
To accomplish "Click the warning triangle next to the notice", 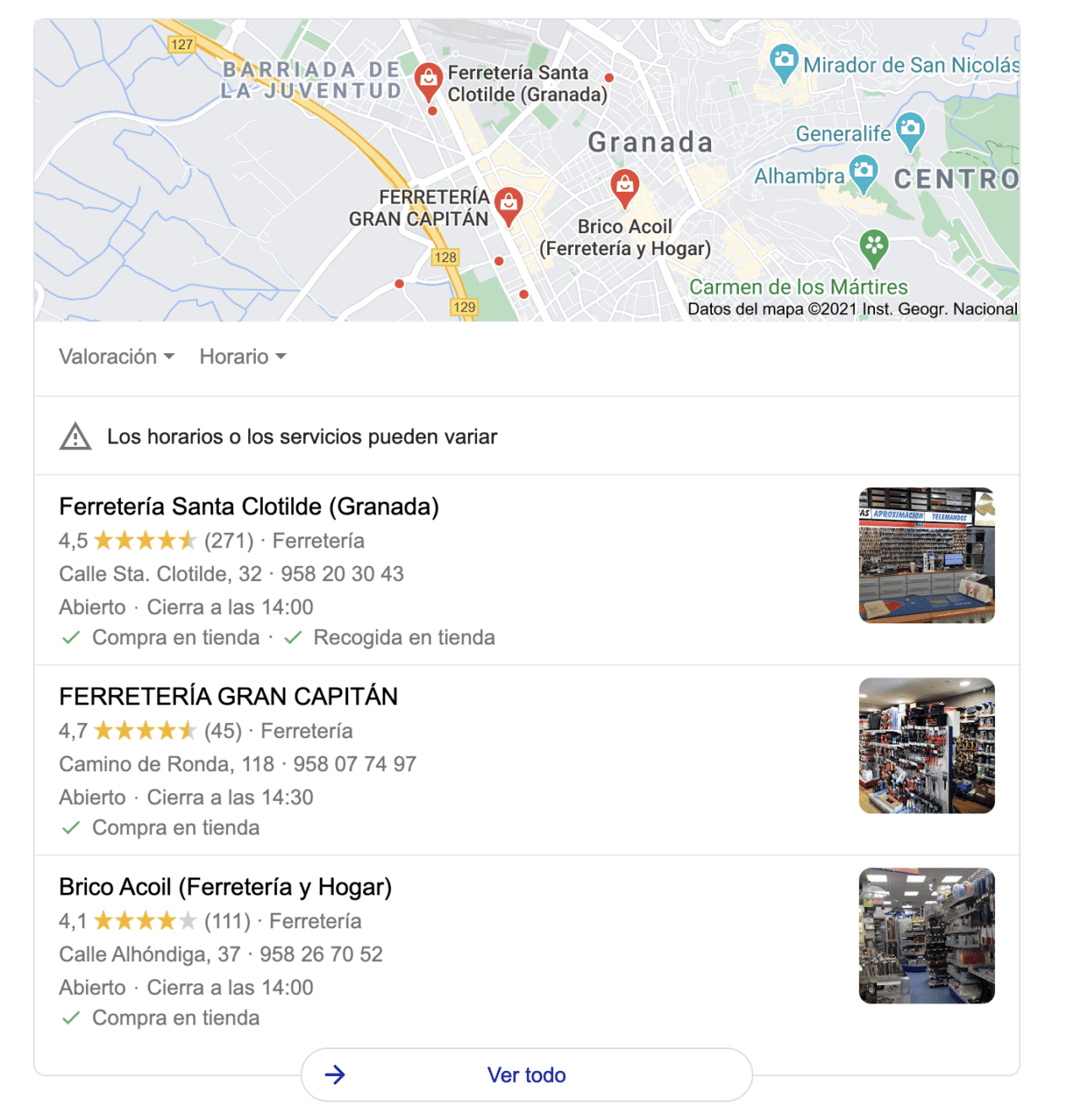I will 76,436.
